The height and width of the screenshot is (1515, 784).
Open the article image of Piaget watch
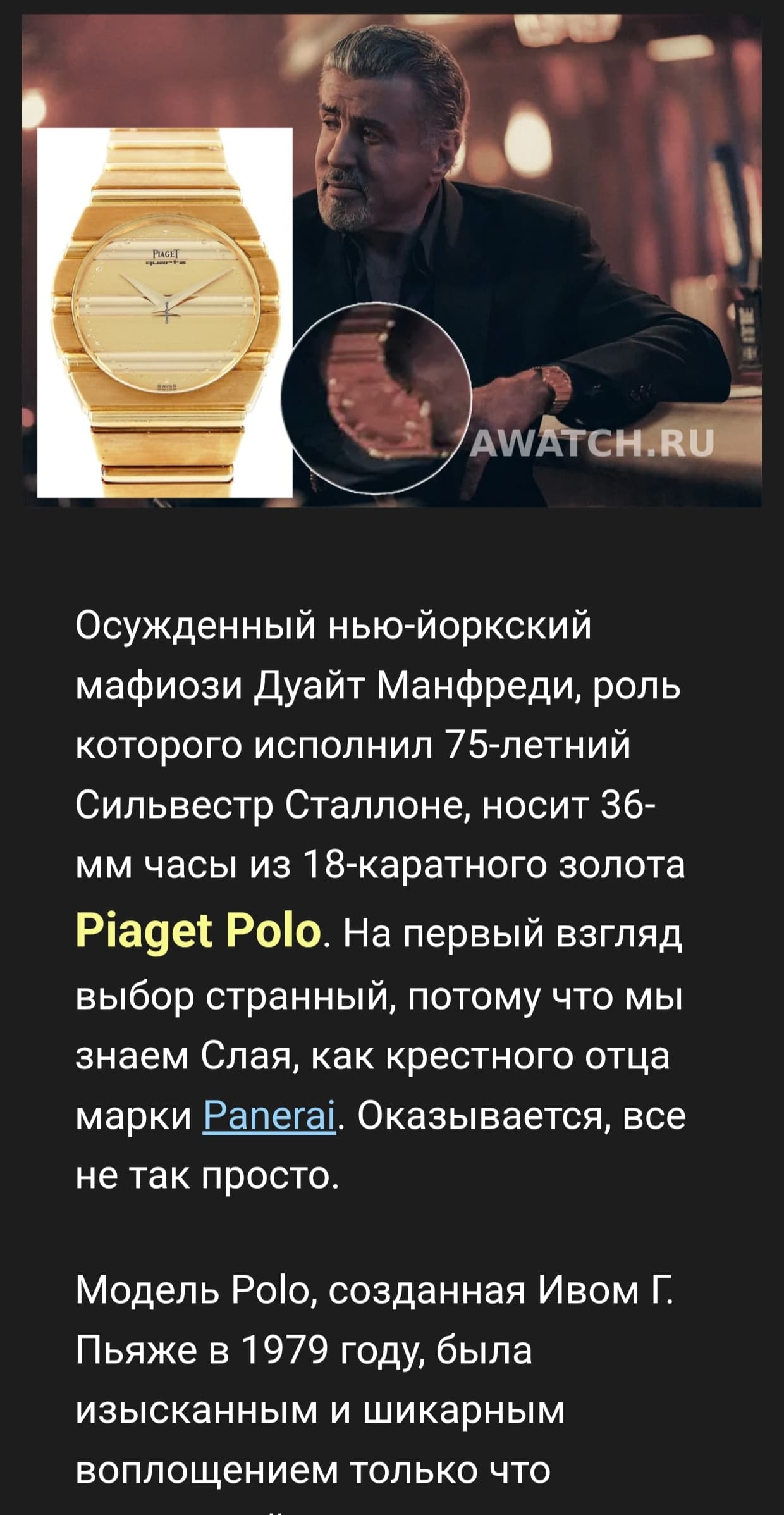(391, 261)
